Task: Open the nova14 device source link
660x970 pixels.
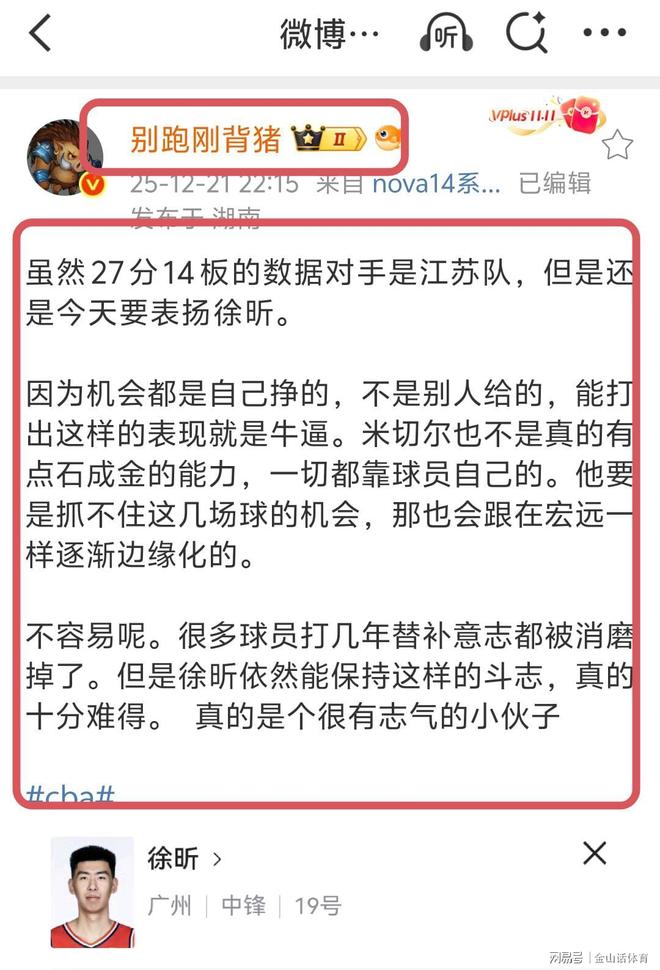Action: click(x=436, y=184)
